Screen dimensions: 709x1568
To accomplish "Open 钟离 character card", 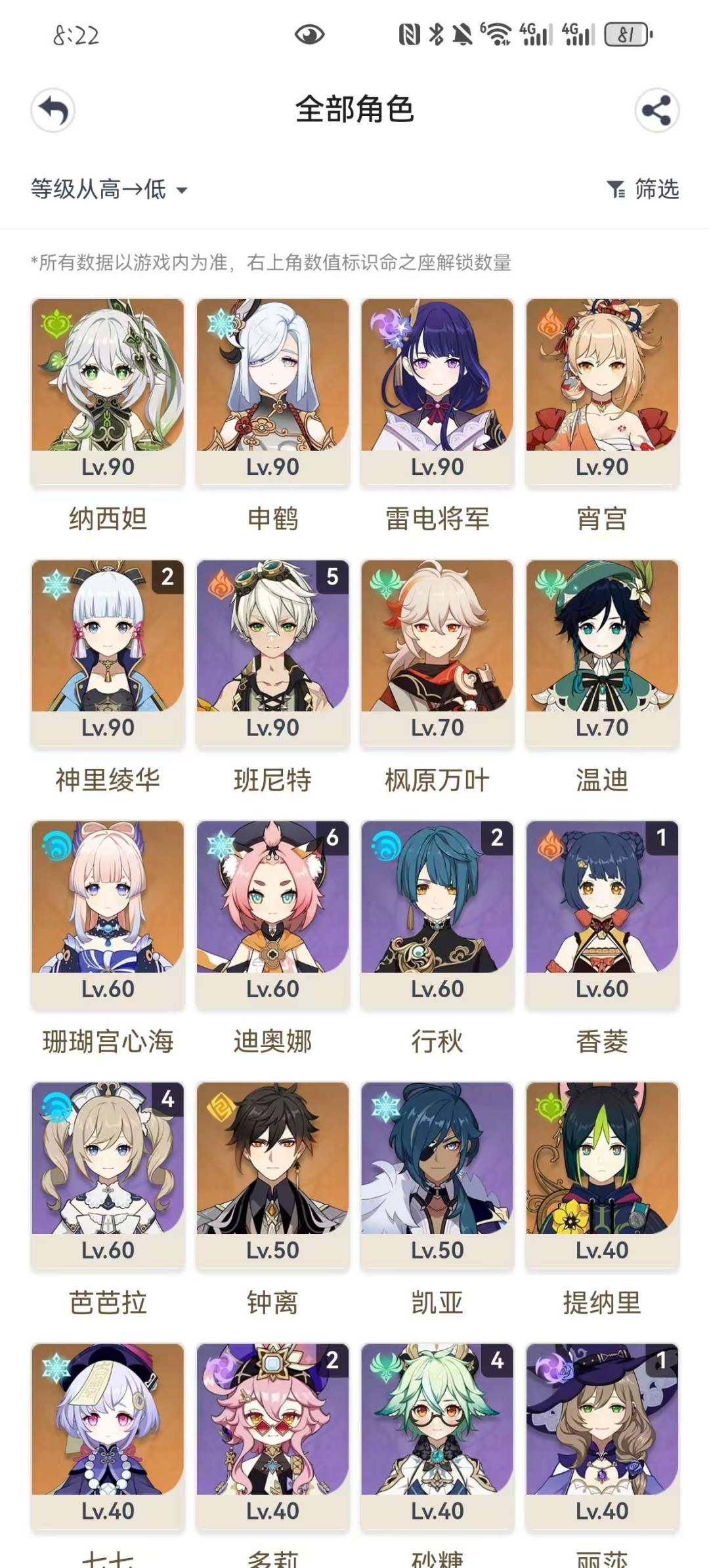I will pyautogui.click(x=272, y=1174).
